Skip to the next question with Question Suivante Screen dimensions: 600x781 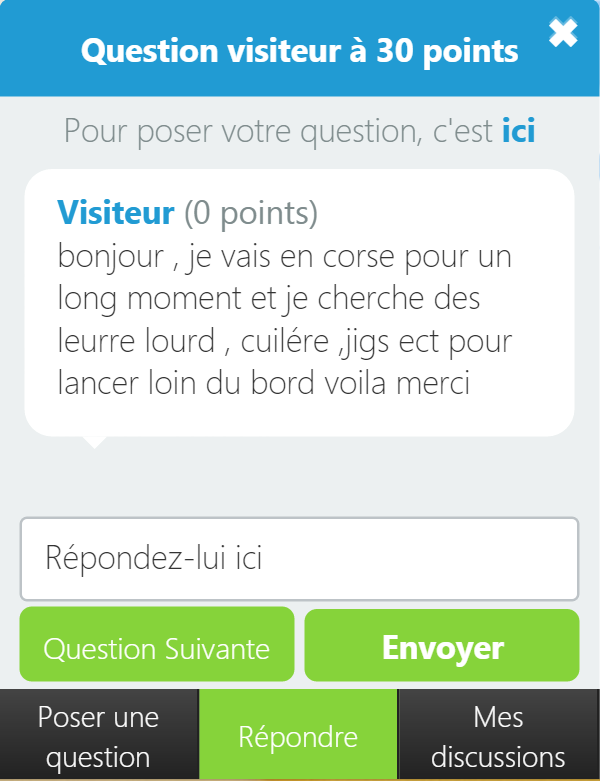tap(157, 648)
